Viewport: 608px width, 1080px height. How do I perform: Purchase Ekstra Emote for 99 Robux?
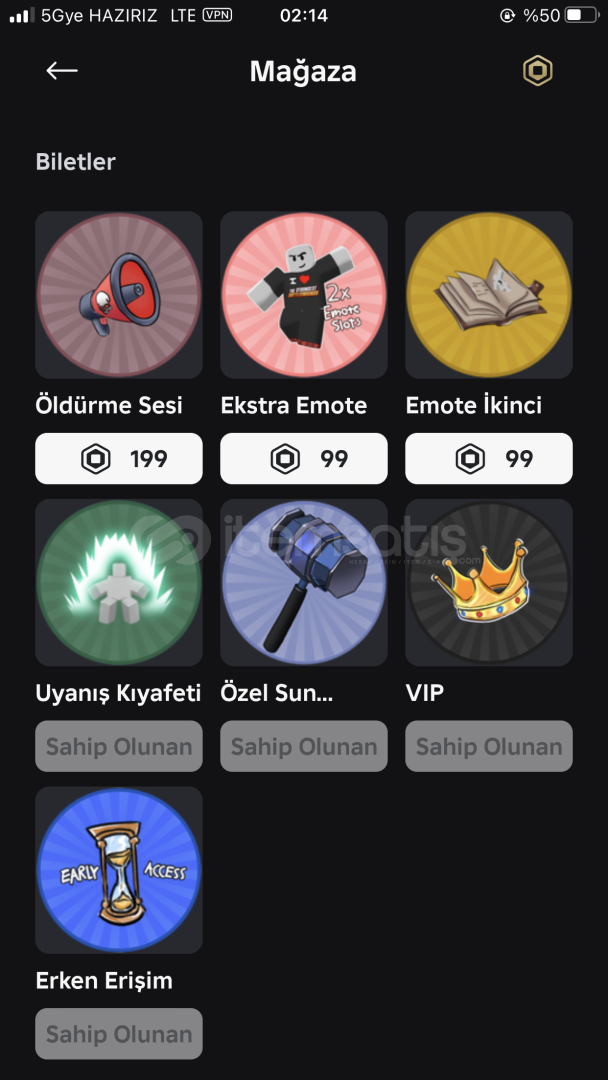point(304,459)
